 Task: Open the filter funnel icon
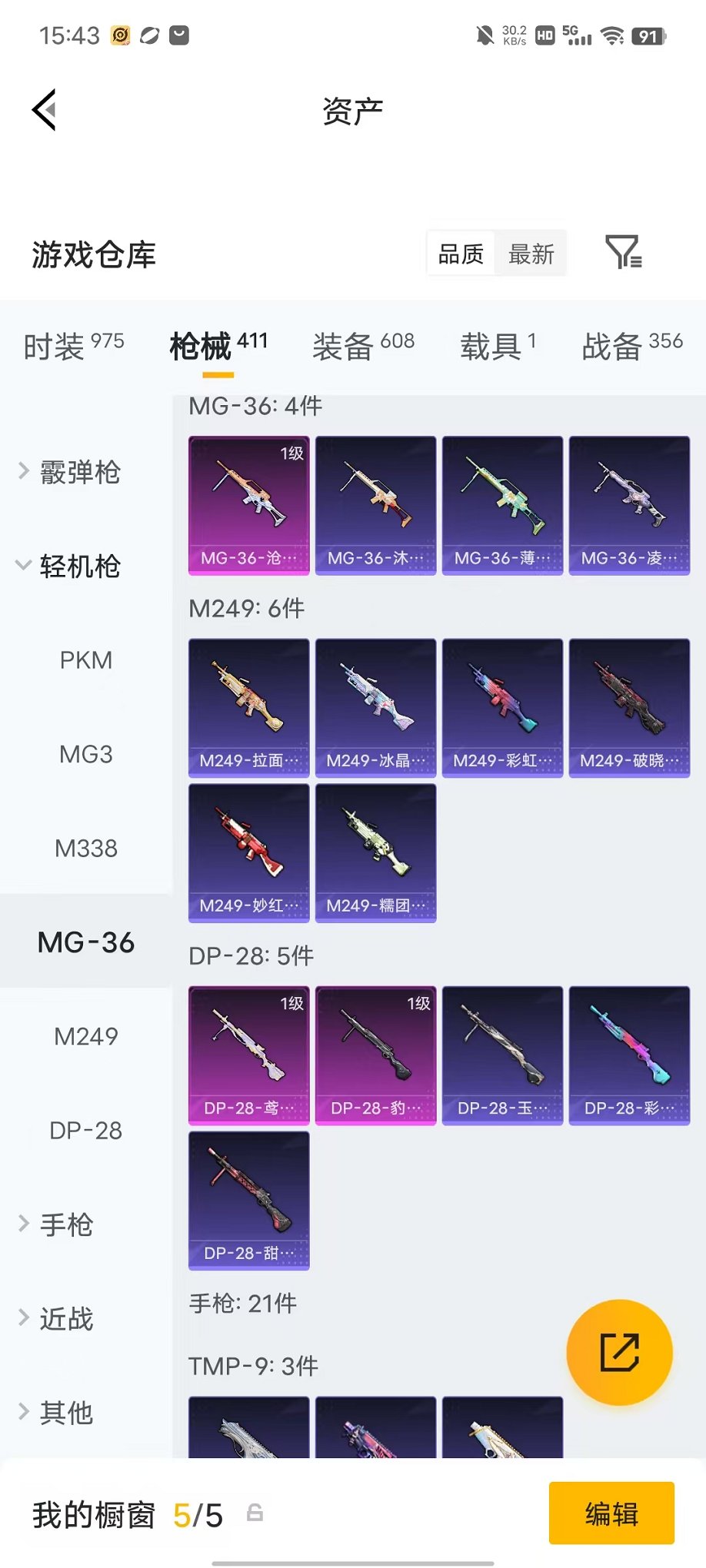coord(624,252)
